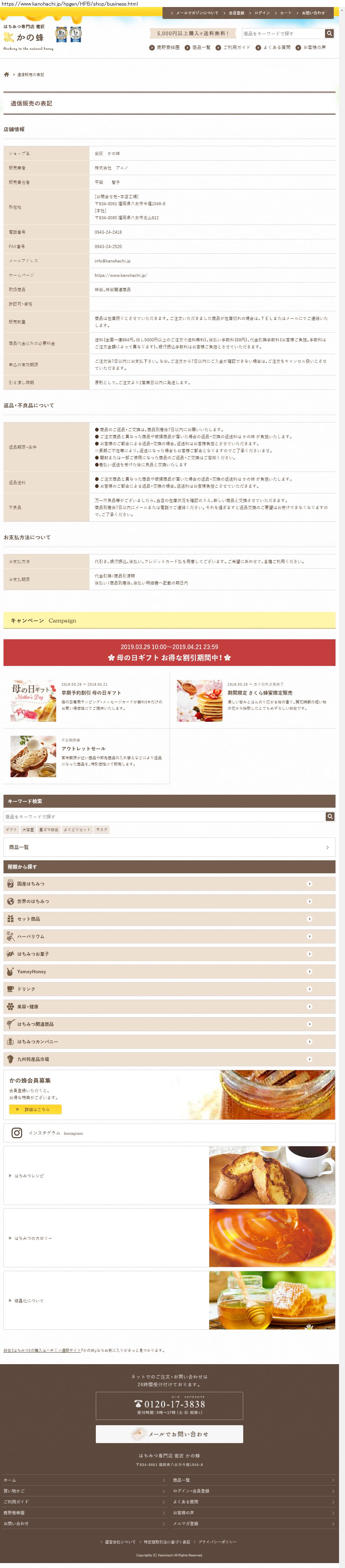Open ログイン in the top bar

click(x=262, y=13)
